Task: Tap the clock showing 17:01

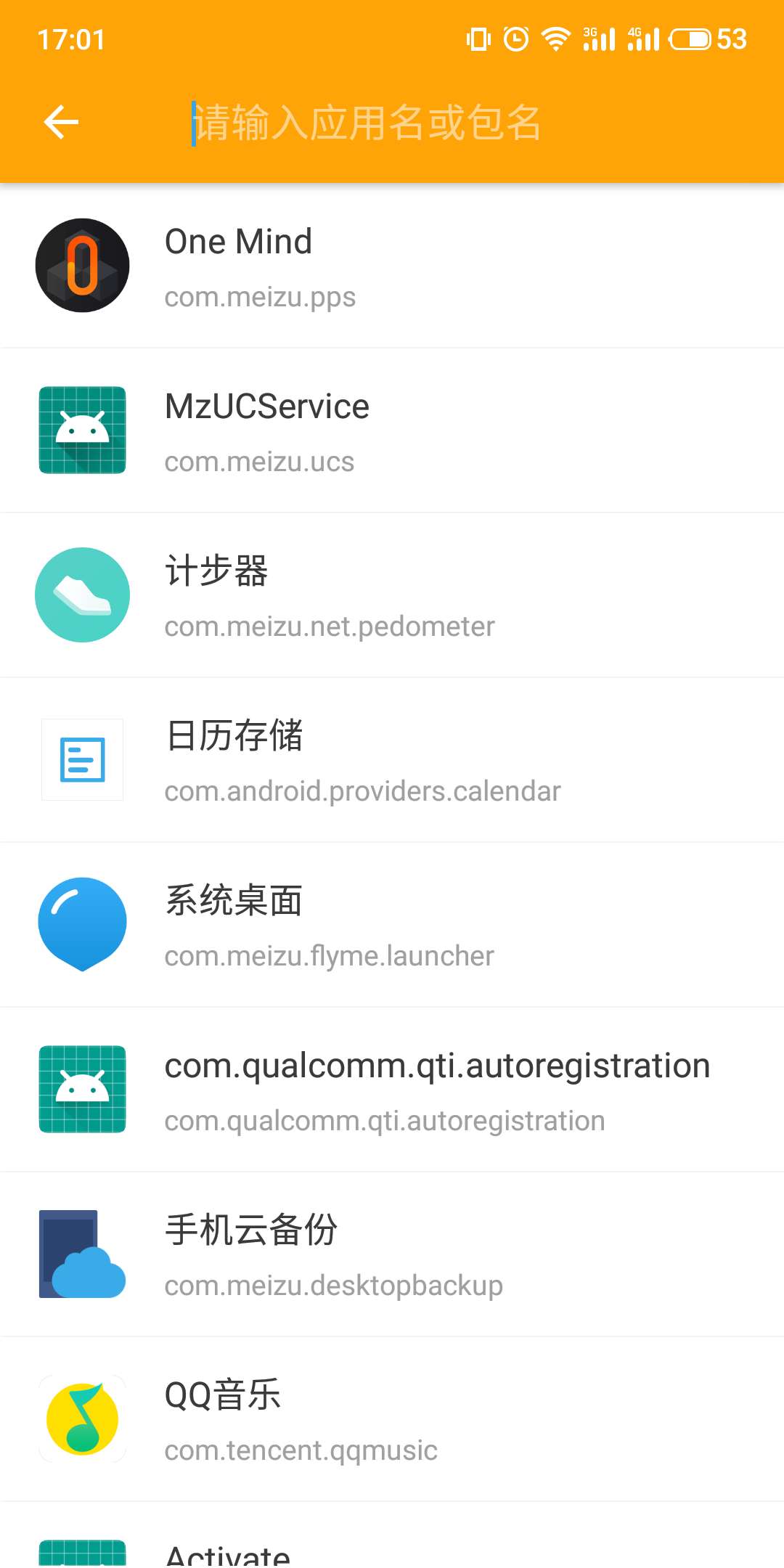Action: [69, 38]
